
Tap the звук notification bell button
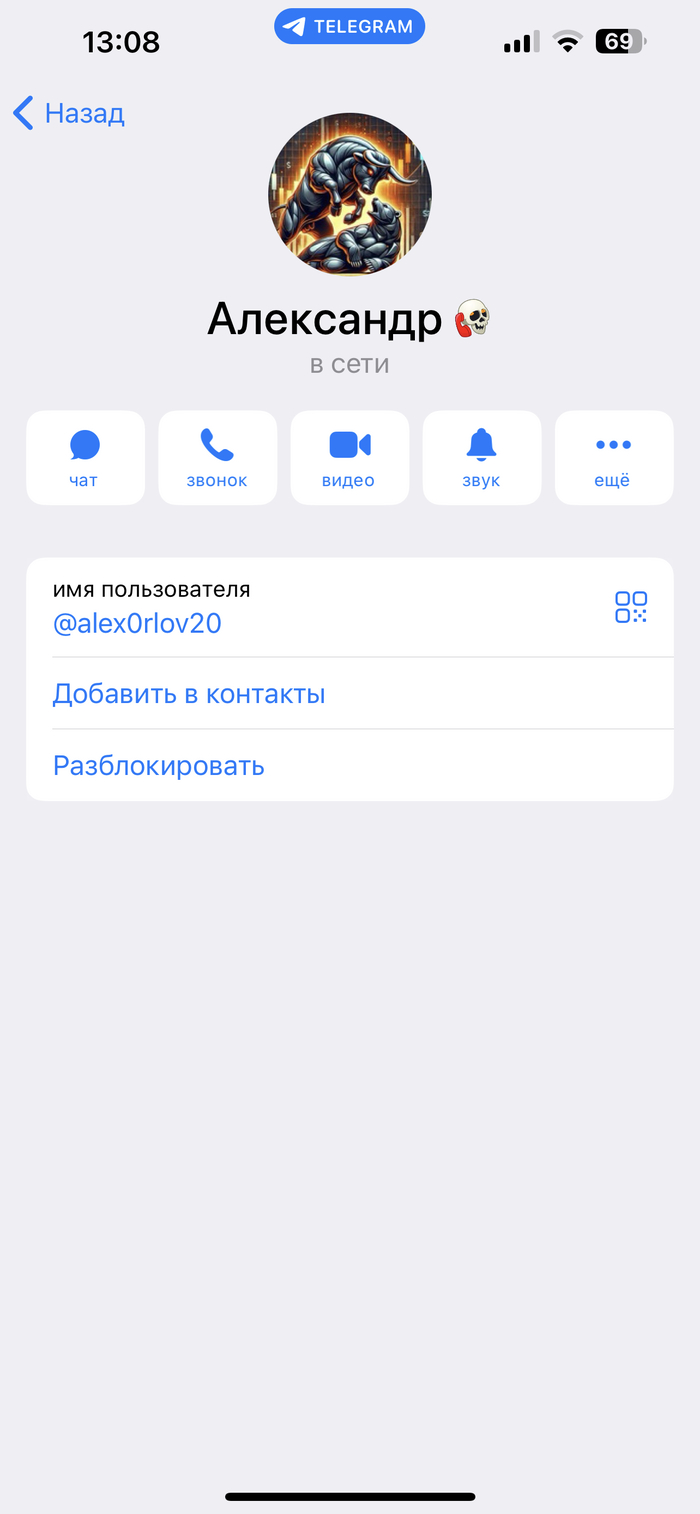pyautogui.click(x=481, y=457)
